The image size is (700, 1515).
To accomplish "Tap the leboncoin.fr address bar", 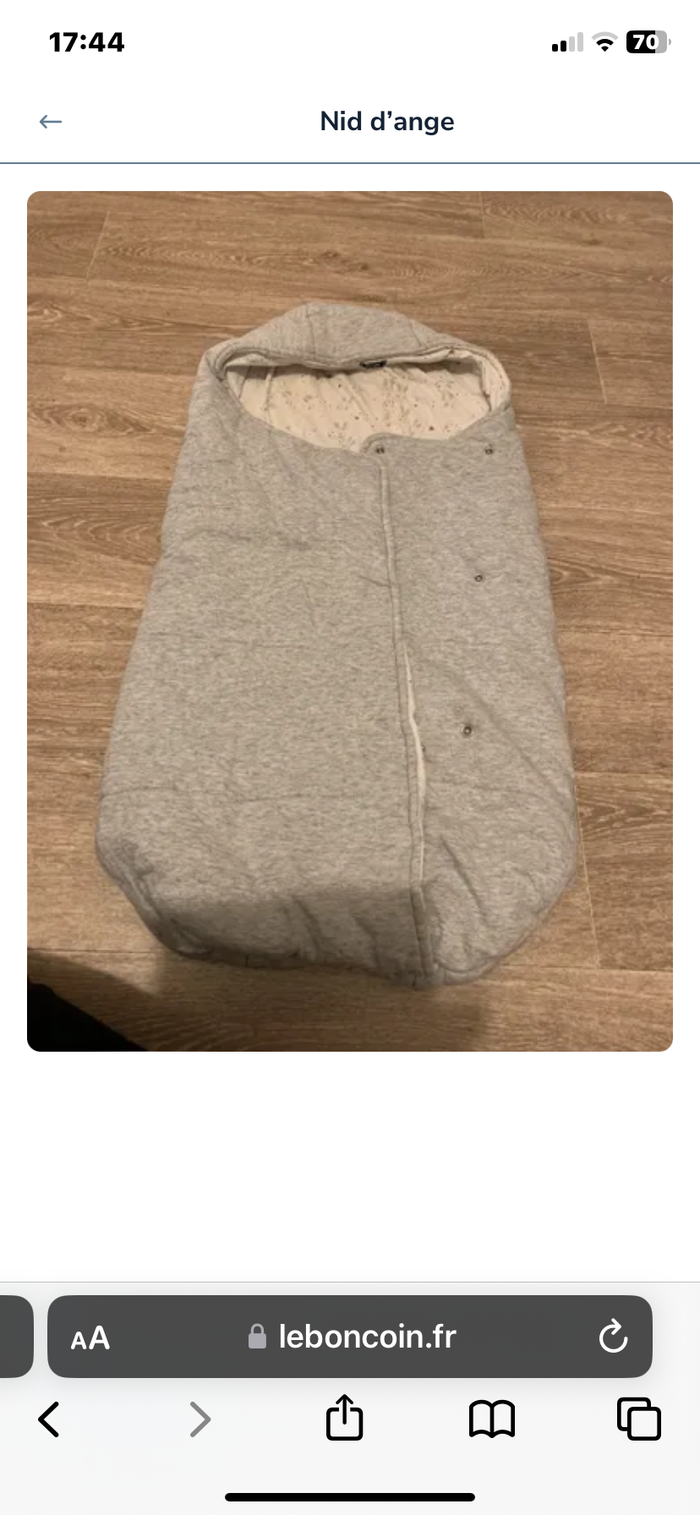I will coord(366,1337).
